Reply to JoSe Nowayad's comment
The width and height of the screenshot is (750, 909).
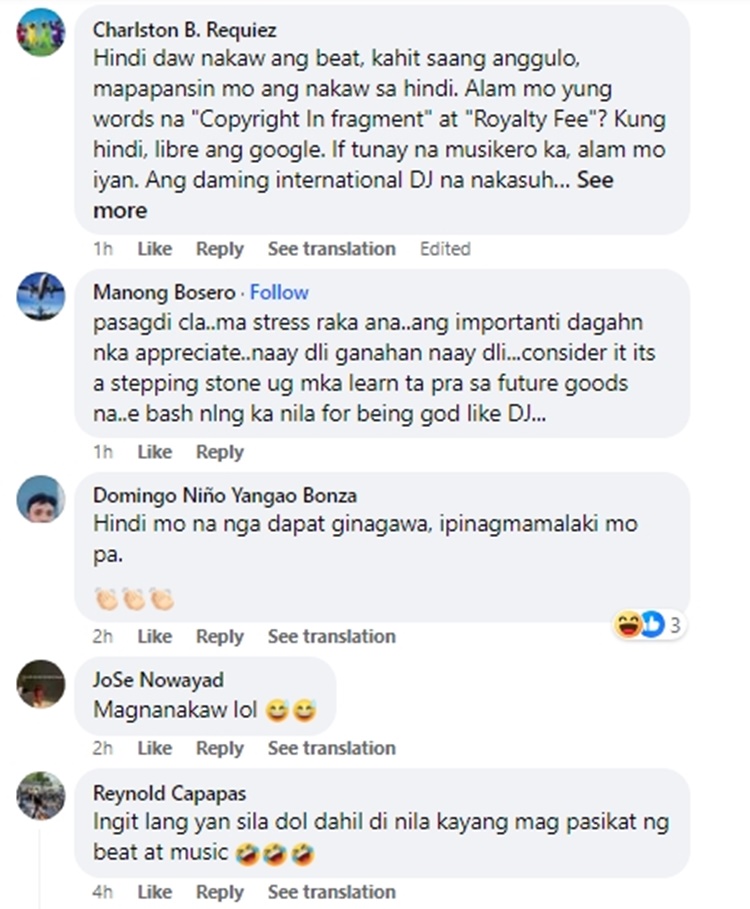coord(219,748)
